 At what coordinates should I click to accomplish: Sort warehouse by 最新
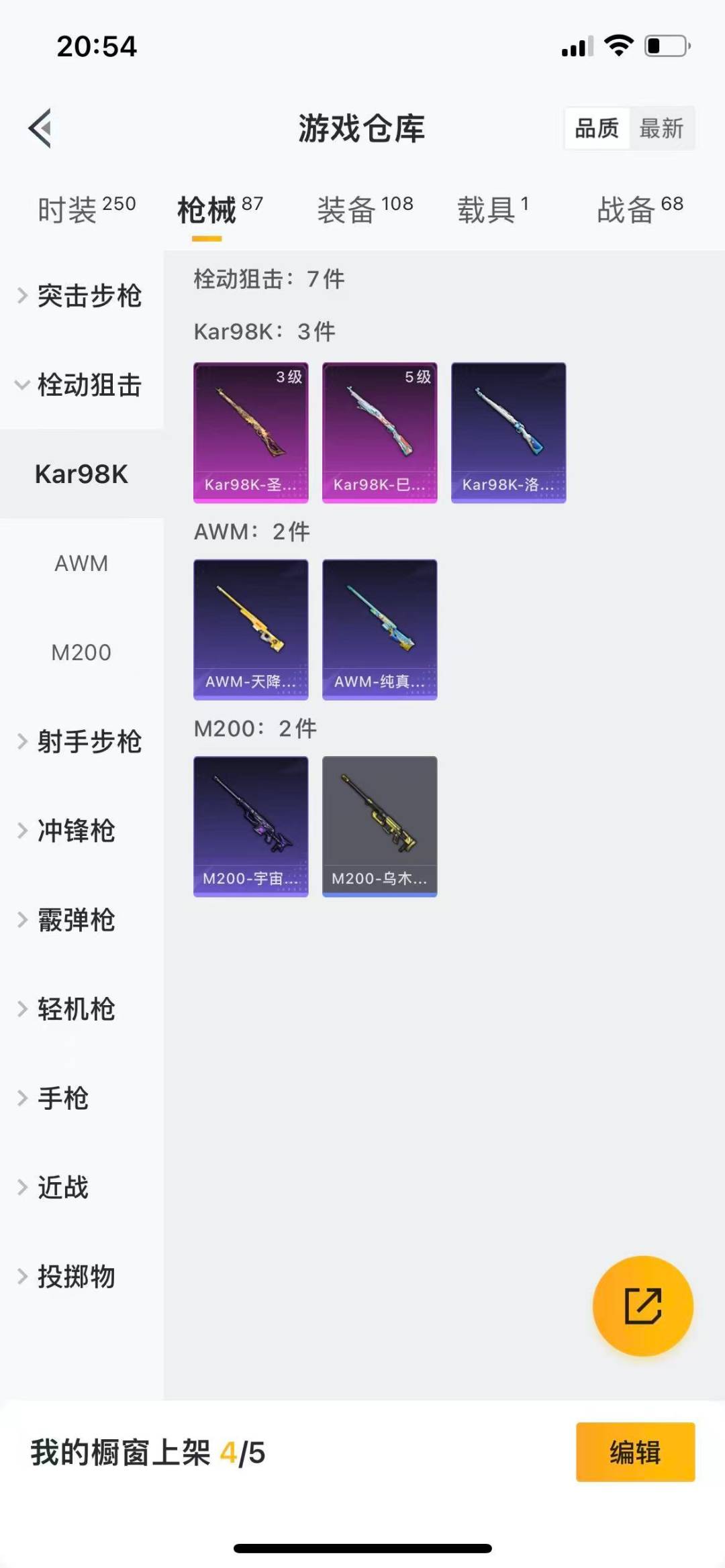point(661,127)
